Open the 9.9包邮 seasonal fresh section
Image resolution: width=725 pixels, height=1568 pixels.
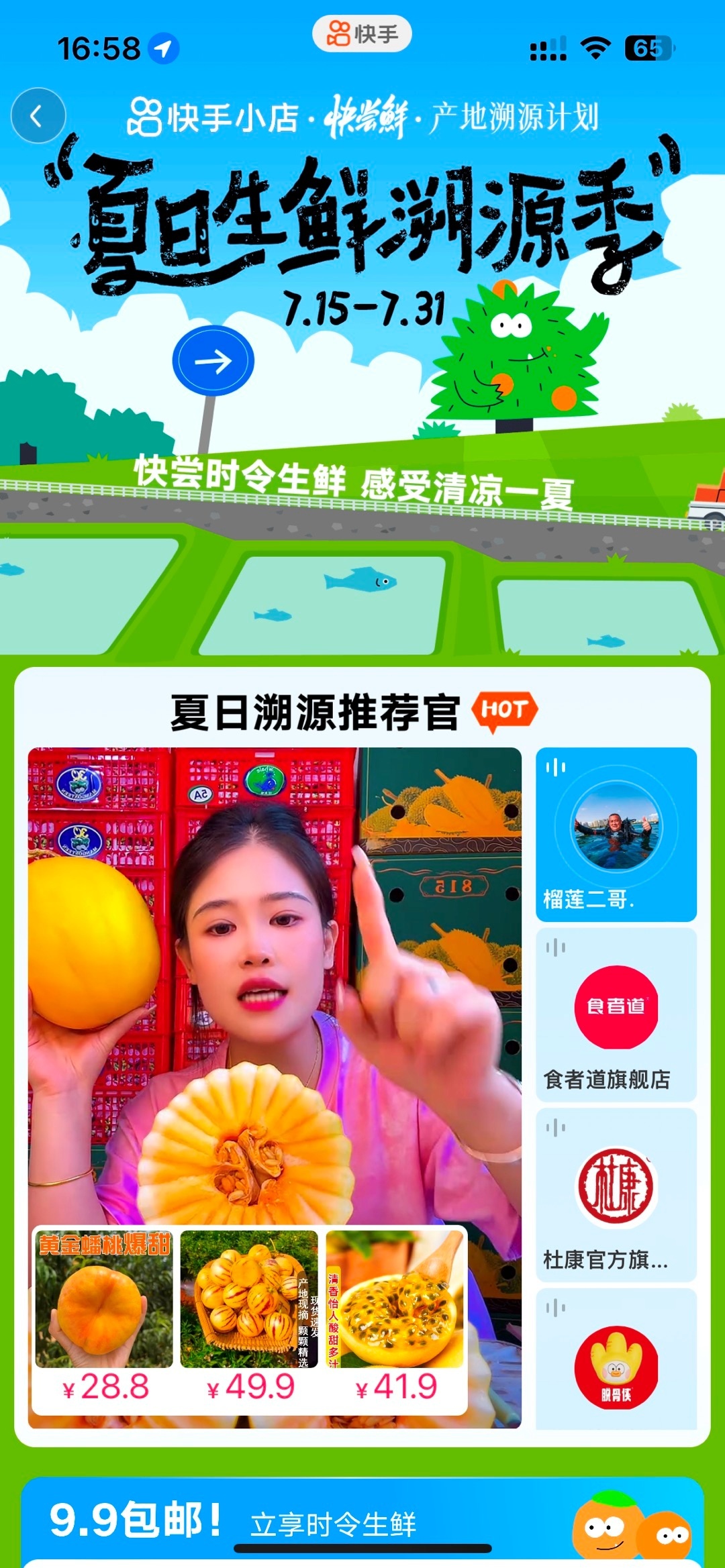coord(362,1520)
